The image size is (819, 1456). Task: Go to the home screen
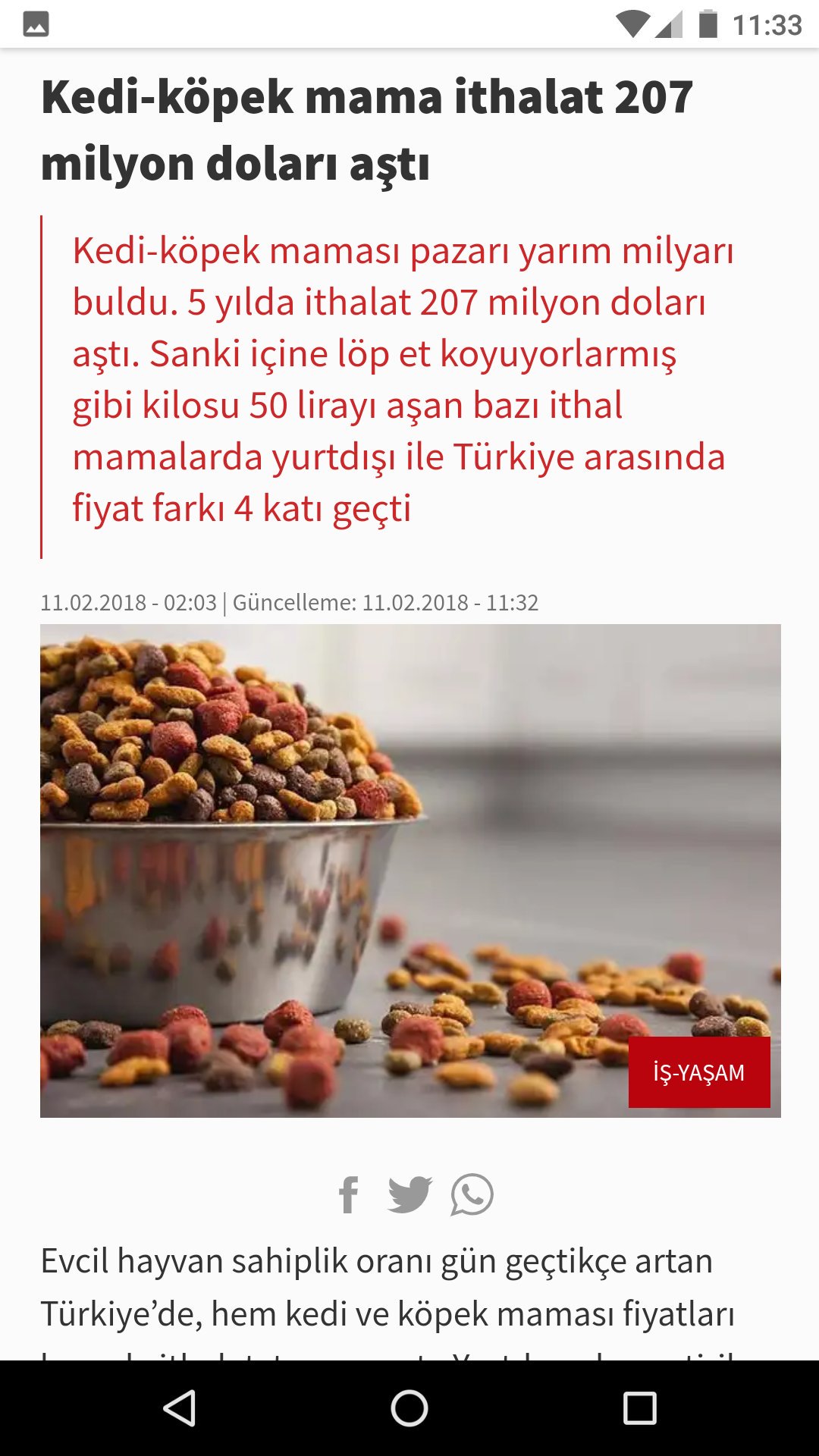click(x=409, y=1408)
